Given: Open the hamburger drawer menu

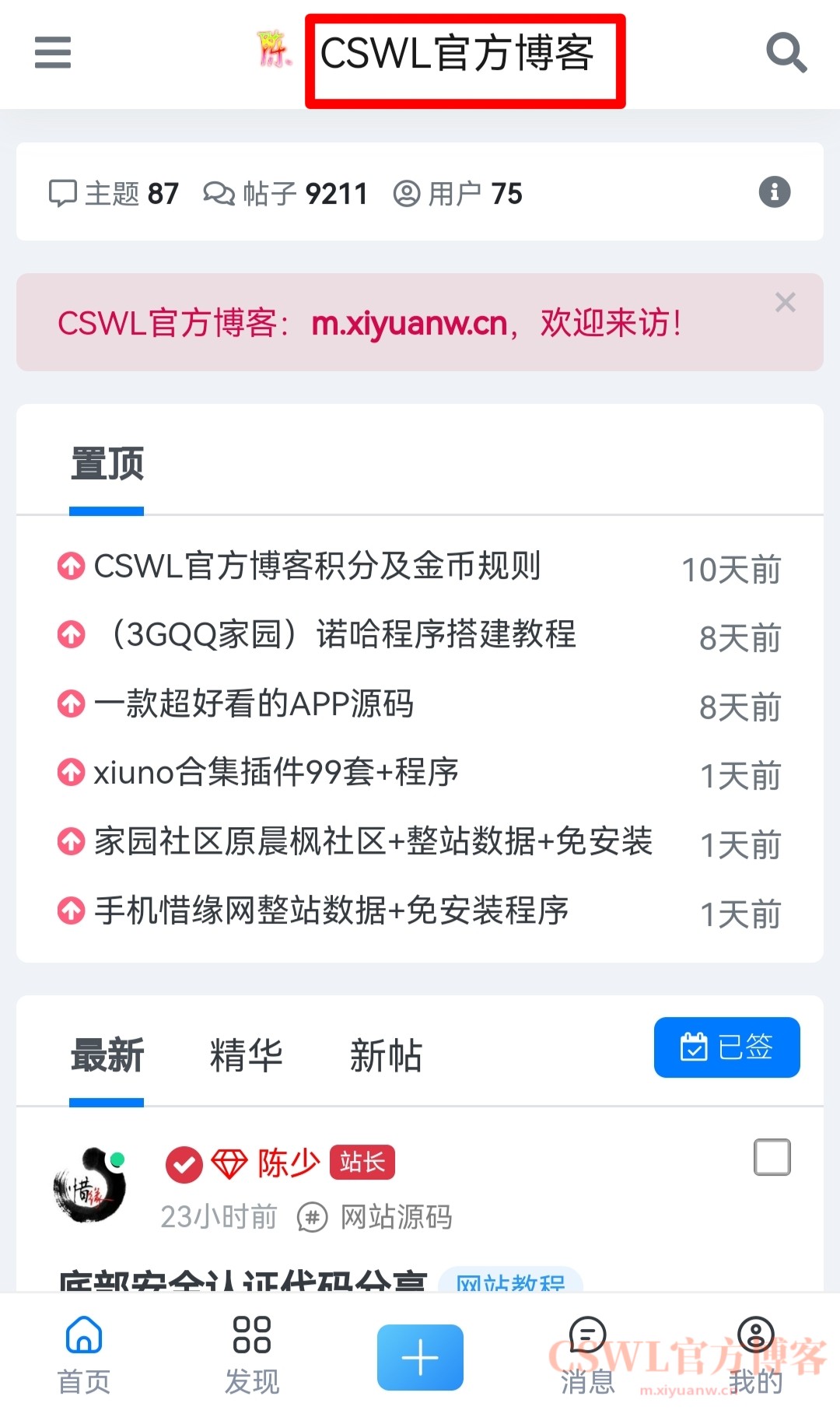Looking at the screenshot, I should click(53, 53).
